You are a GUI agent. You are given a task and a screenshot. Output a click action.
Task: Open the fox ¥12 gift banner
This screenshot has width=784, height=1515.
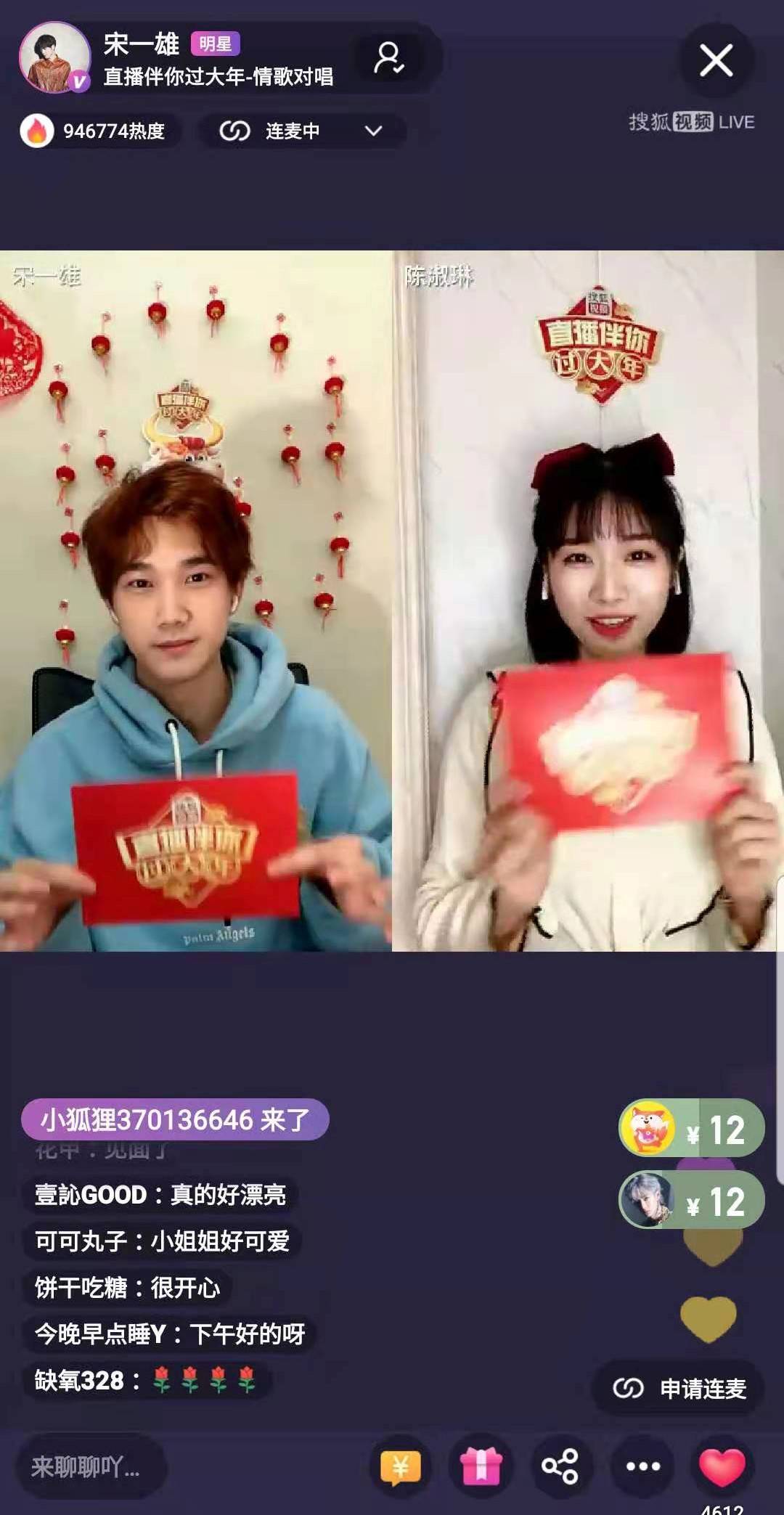point(691,1129)
